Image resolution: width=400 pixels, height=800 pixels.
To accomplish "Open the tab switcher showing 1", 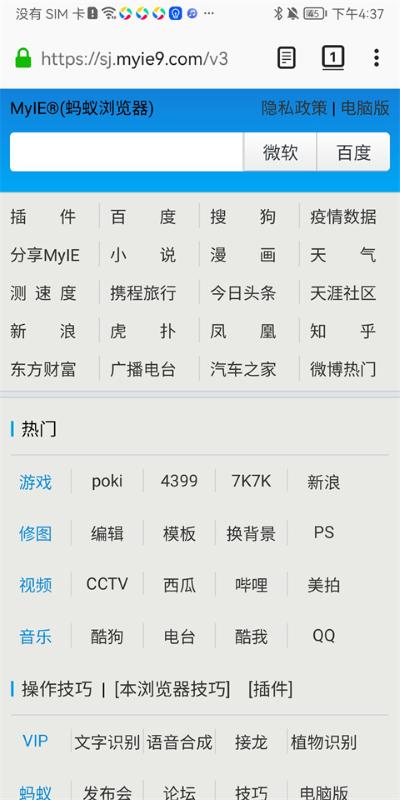I will [x=333, y=58].
